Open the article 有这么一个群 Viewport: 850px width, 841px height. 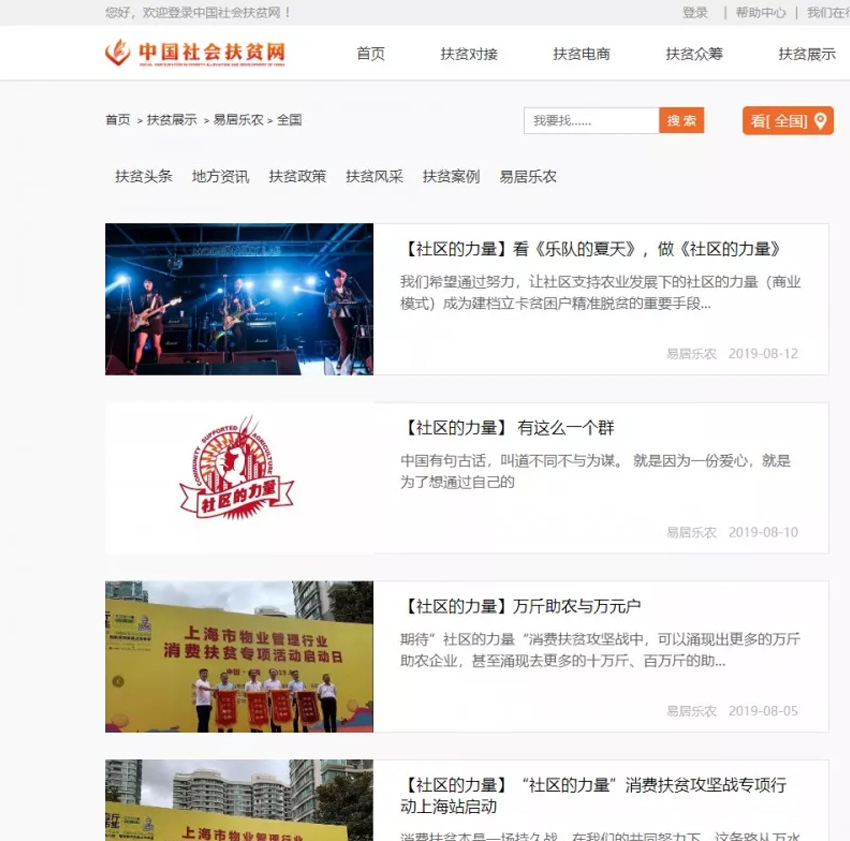tap(507, 428)
